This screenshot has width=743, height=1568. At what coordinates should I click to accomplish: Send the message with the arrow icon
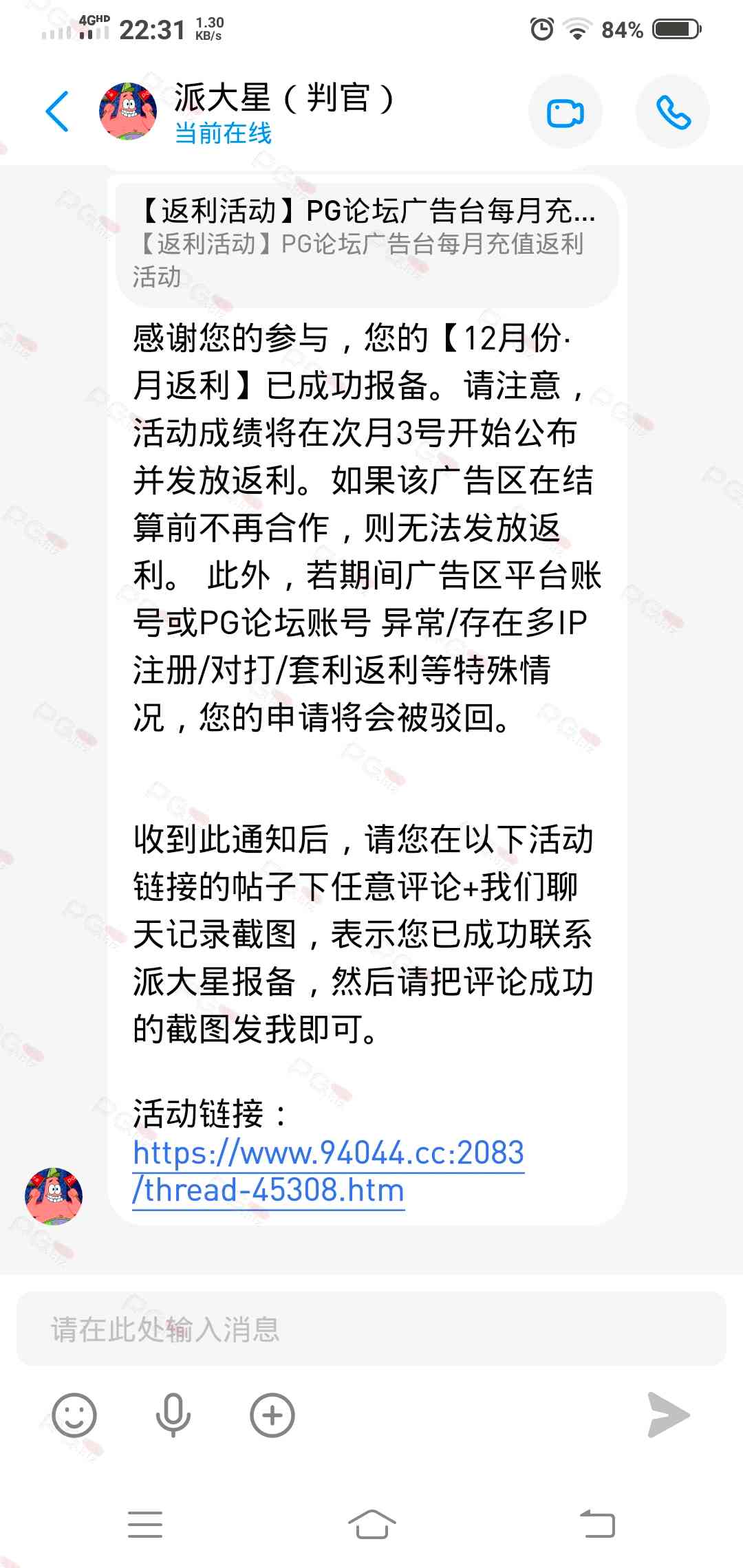click(668, 1415)
